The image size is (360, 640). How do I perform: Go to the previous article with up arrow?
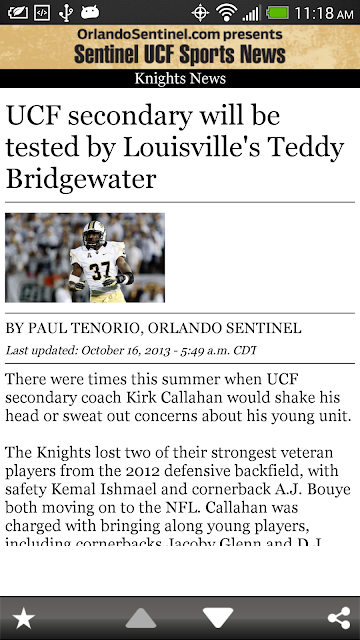(141, 618)
